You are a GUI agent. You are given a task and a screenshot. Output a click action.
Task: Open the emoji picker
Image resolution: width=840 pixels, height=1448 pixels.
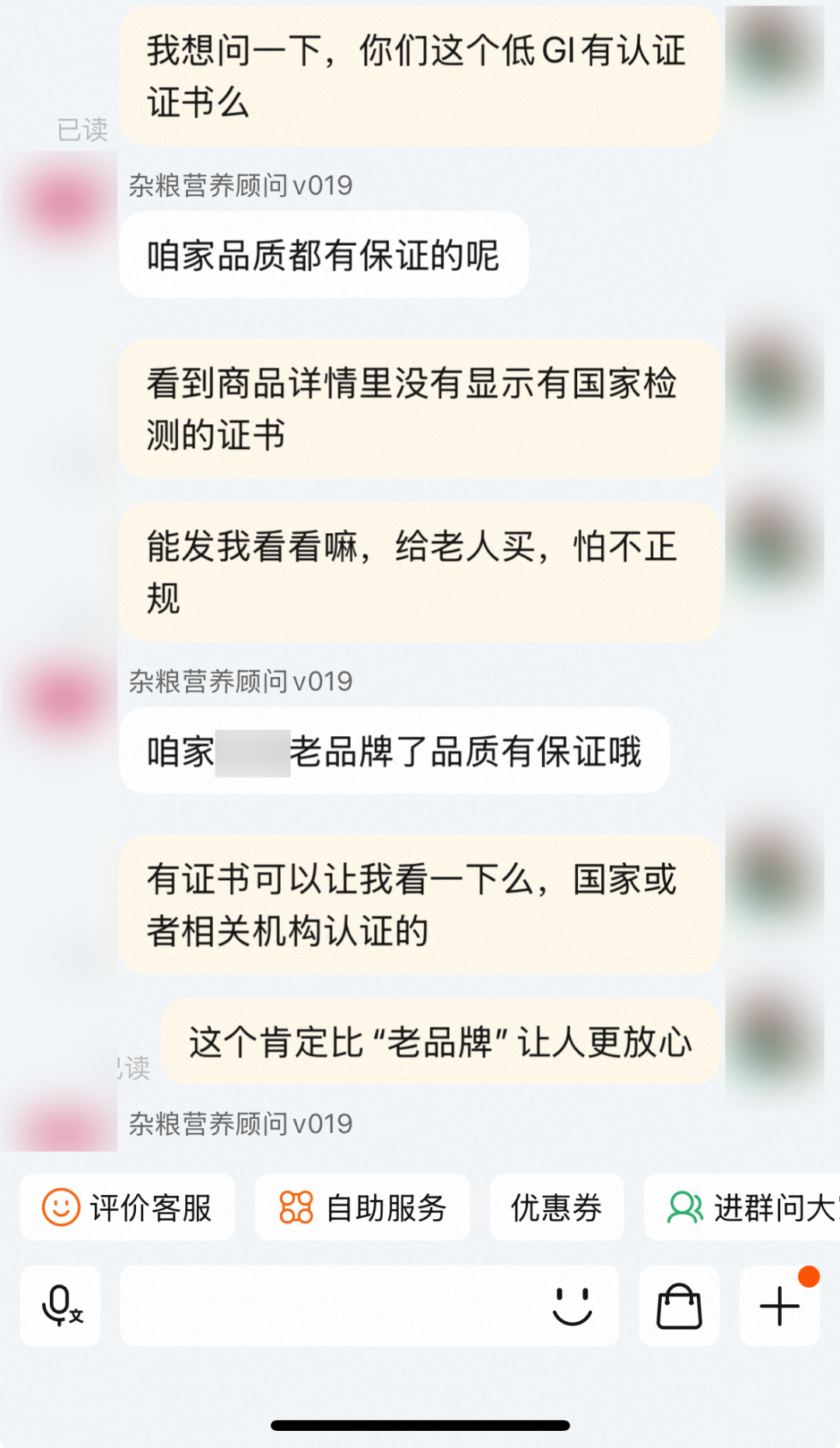pos(572,1306)
